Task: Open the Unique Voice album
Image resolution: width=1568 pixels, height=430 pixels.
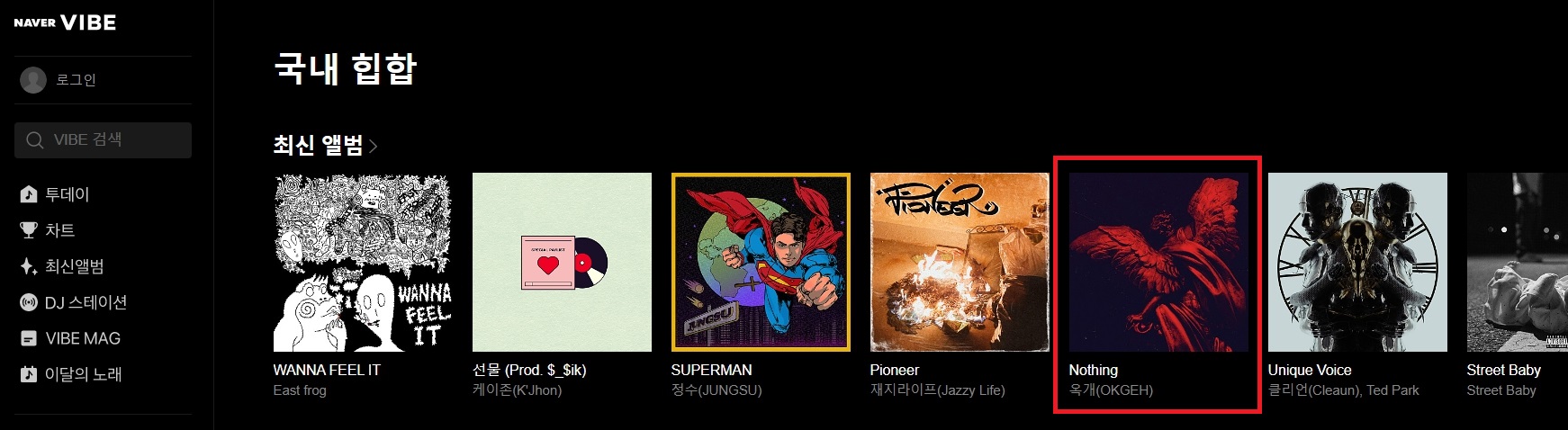Action: [x=1357, y=262]
